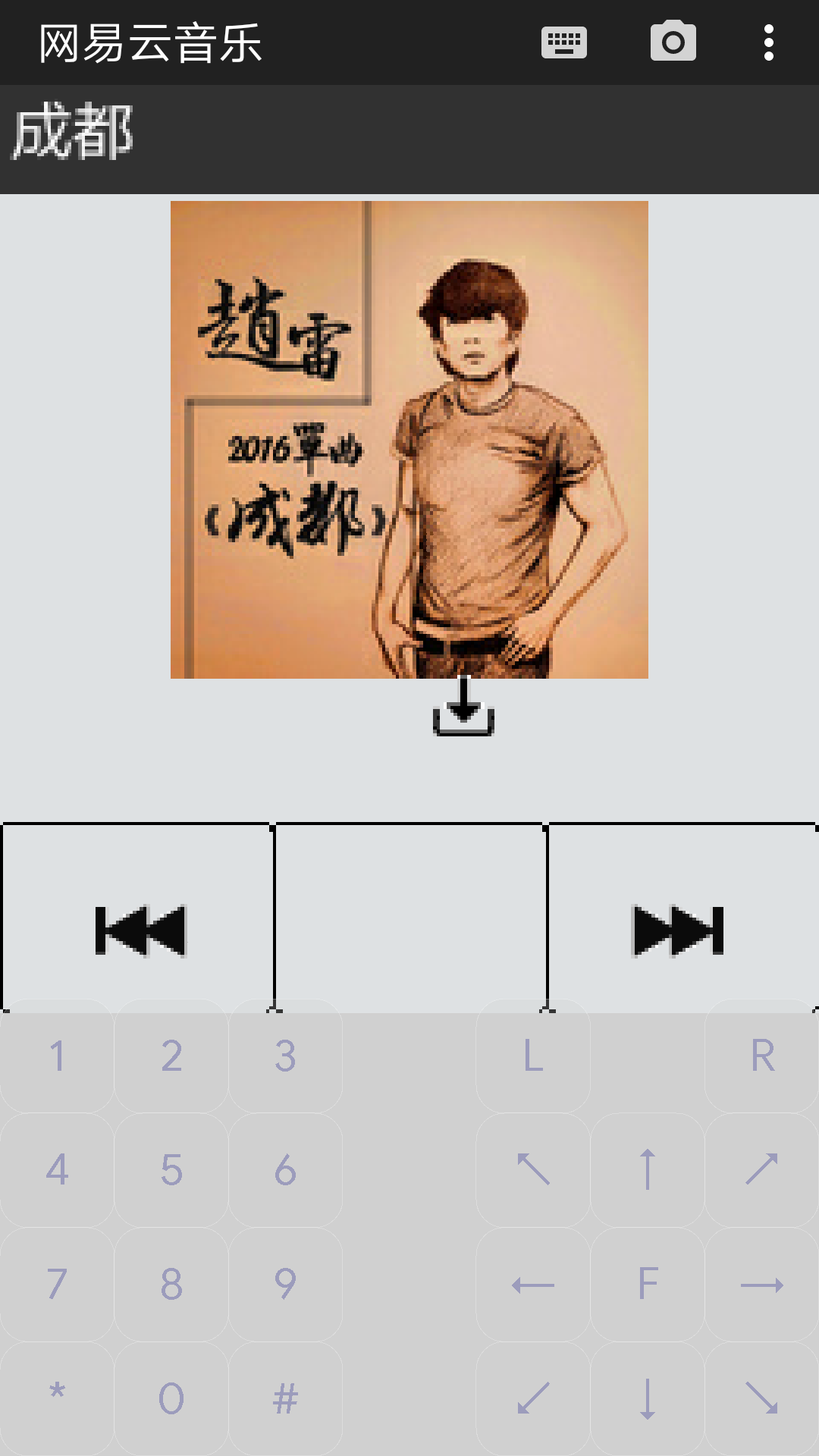
Task: Tap the up arrow key
Action: [x=648, y=1170]
